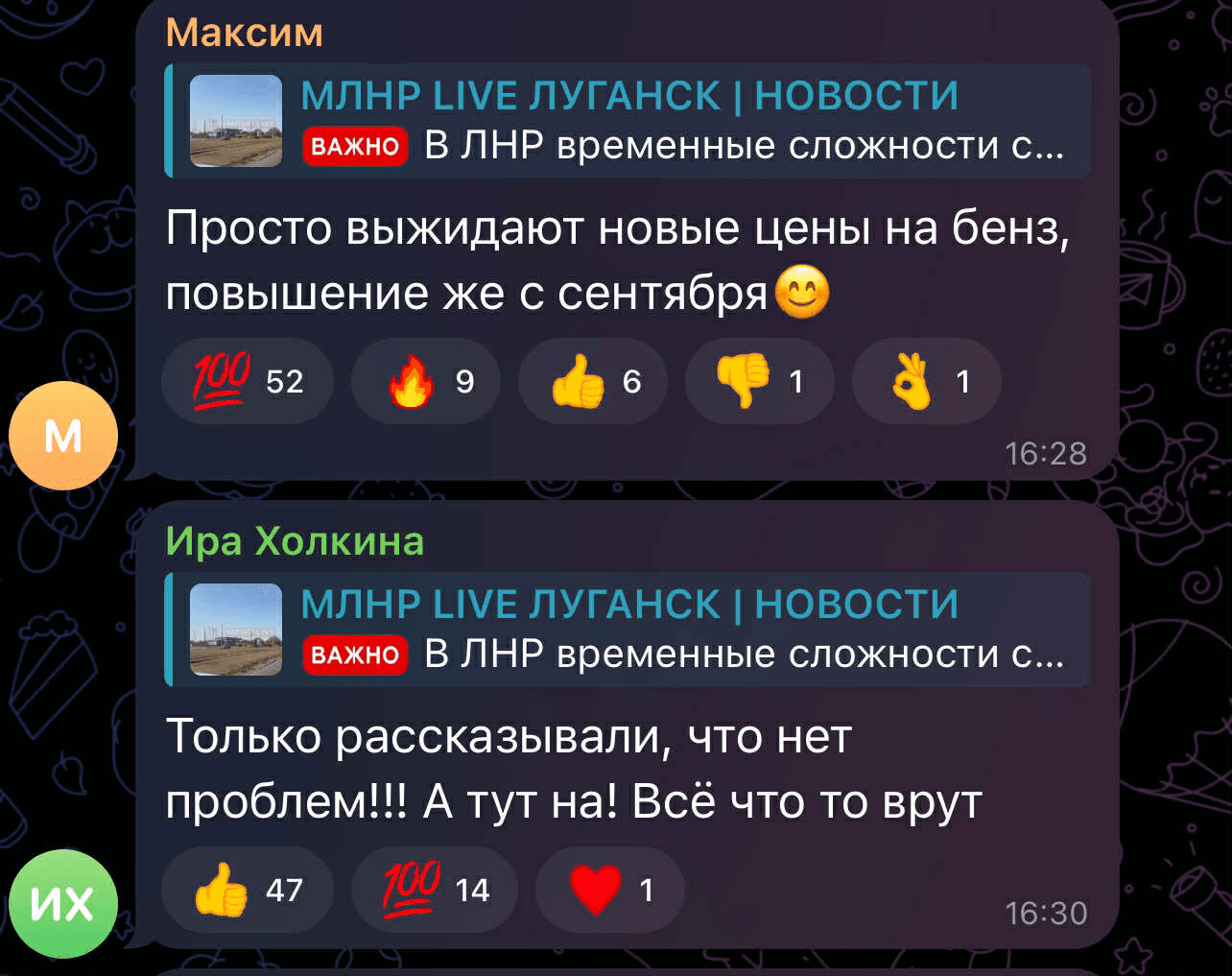Open sender name Ира Холкина
The image size is (1232, 976).
click(295, 541)
